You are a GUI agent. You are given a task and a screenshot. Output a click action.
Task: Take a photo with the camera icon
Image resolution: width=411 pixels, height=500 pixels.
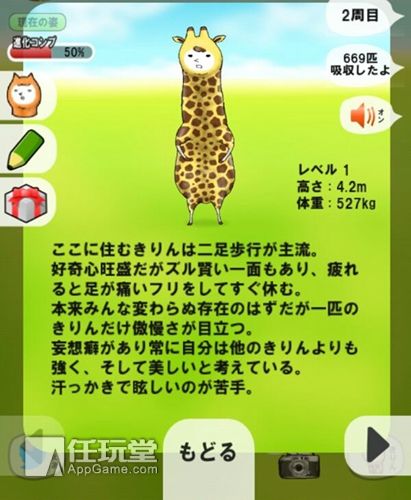click(x=299, y=465)
